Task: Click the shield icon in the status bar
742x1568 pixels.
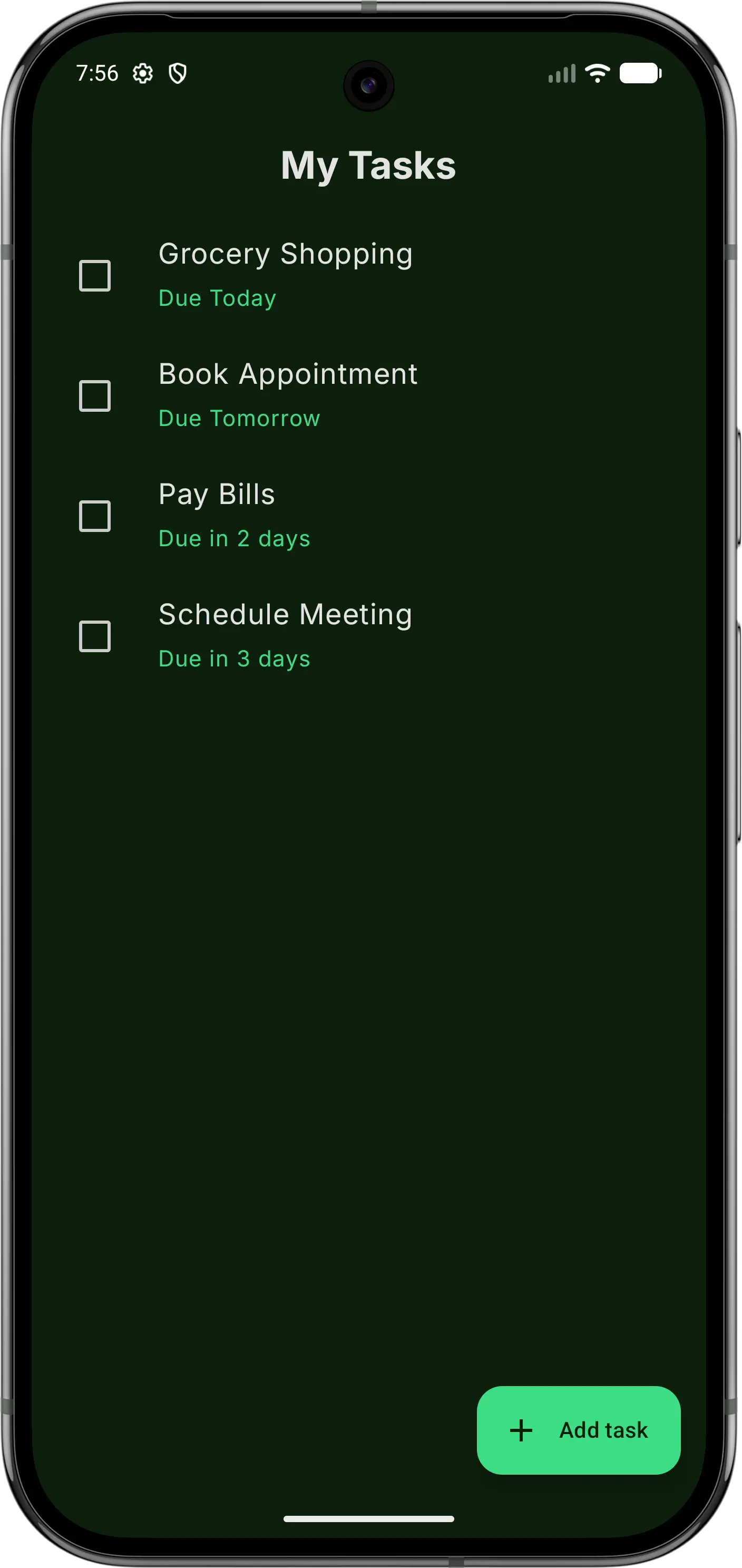Action: coord(177,74)
